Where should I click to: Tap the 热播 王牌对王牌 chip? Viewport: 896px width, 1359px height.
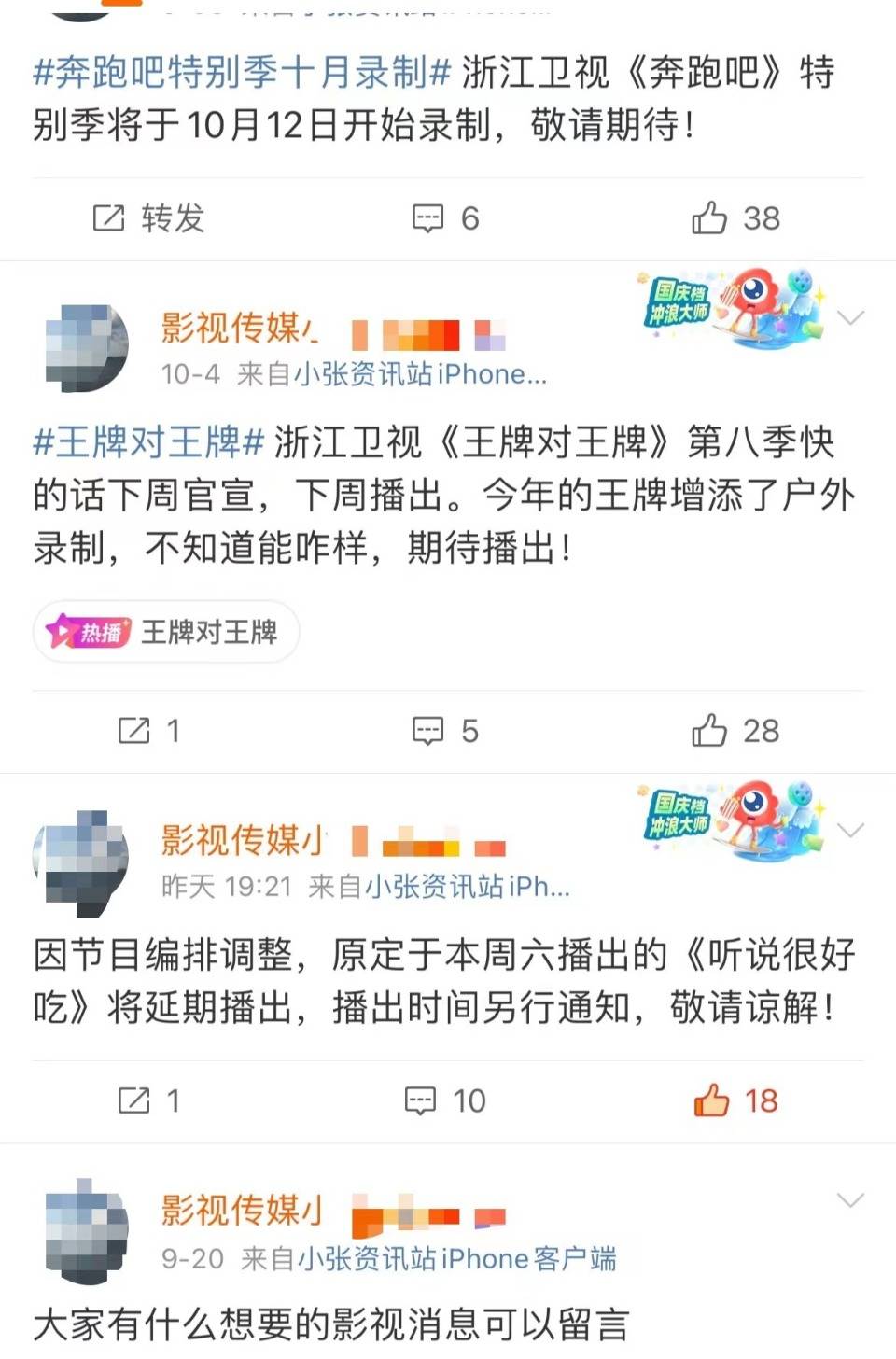pyautogui.click(x=166, y=632)
